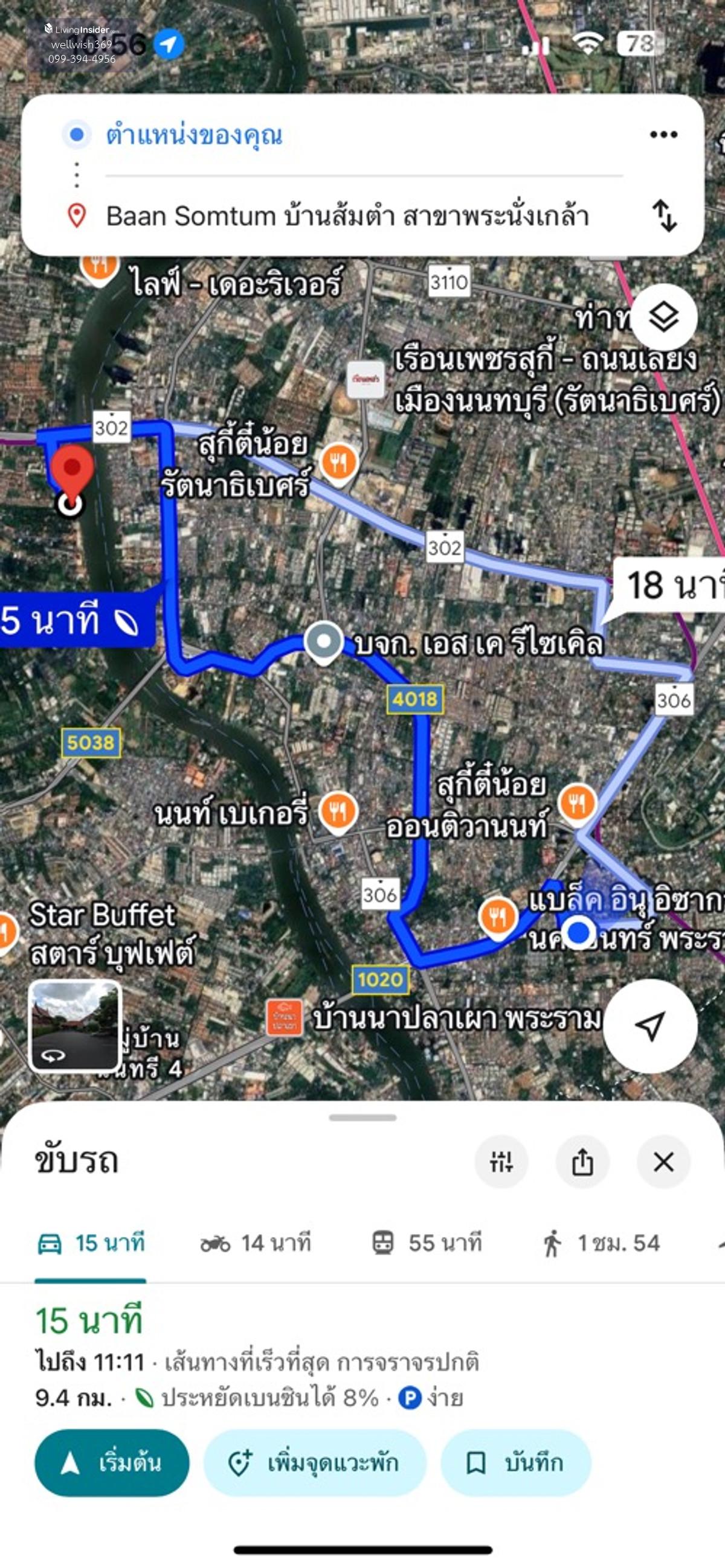Viewport: 725px width, 1568px height.
Task: Select the alternate 18 นาที route
Action: (670, 586)
